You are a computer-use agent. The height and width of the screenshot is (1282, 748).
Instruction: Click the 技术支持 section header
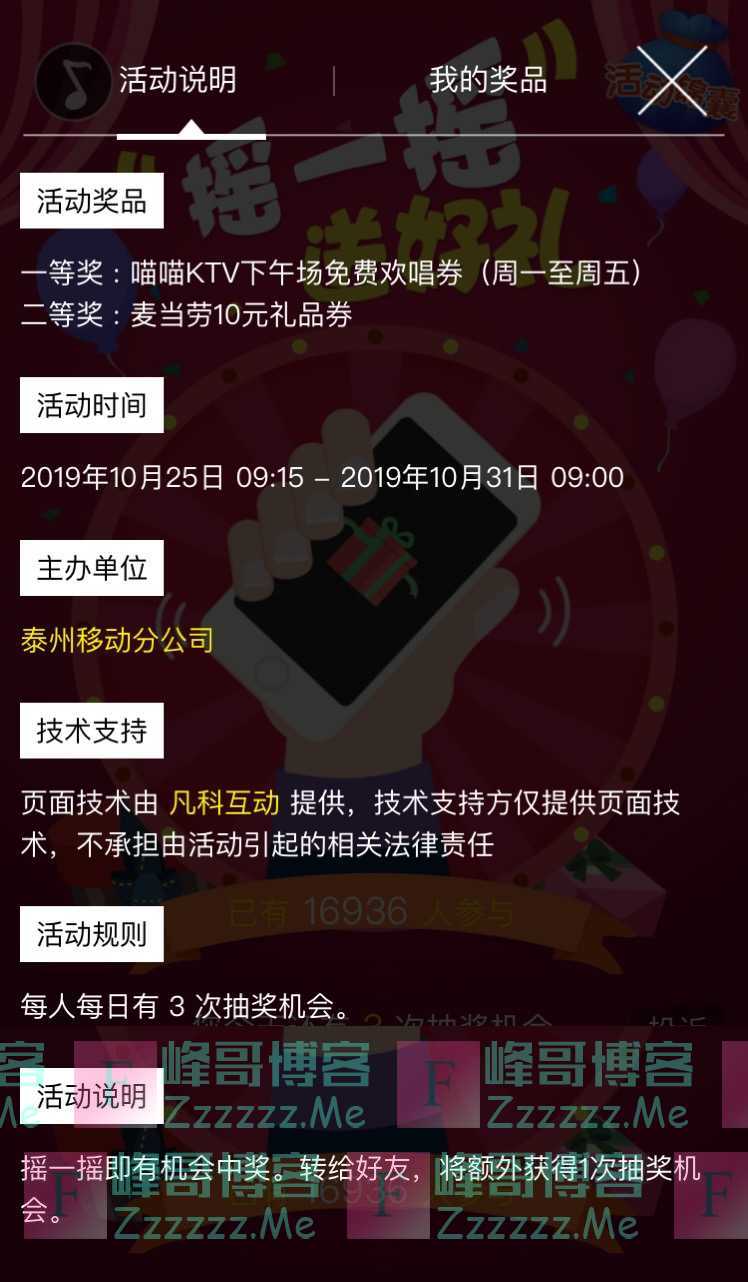(91, 729)
